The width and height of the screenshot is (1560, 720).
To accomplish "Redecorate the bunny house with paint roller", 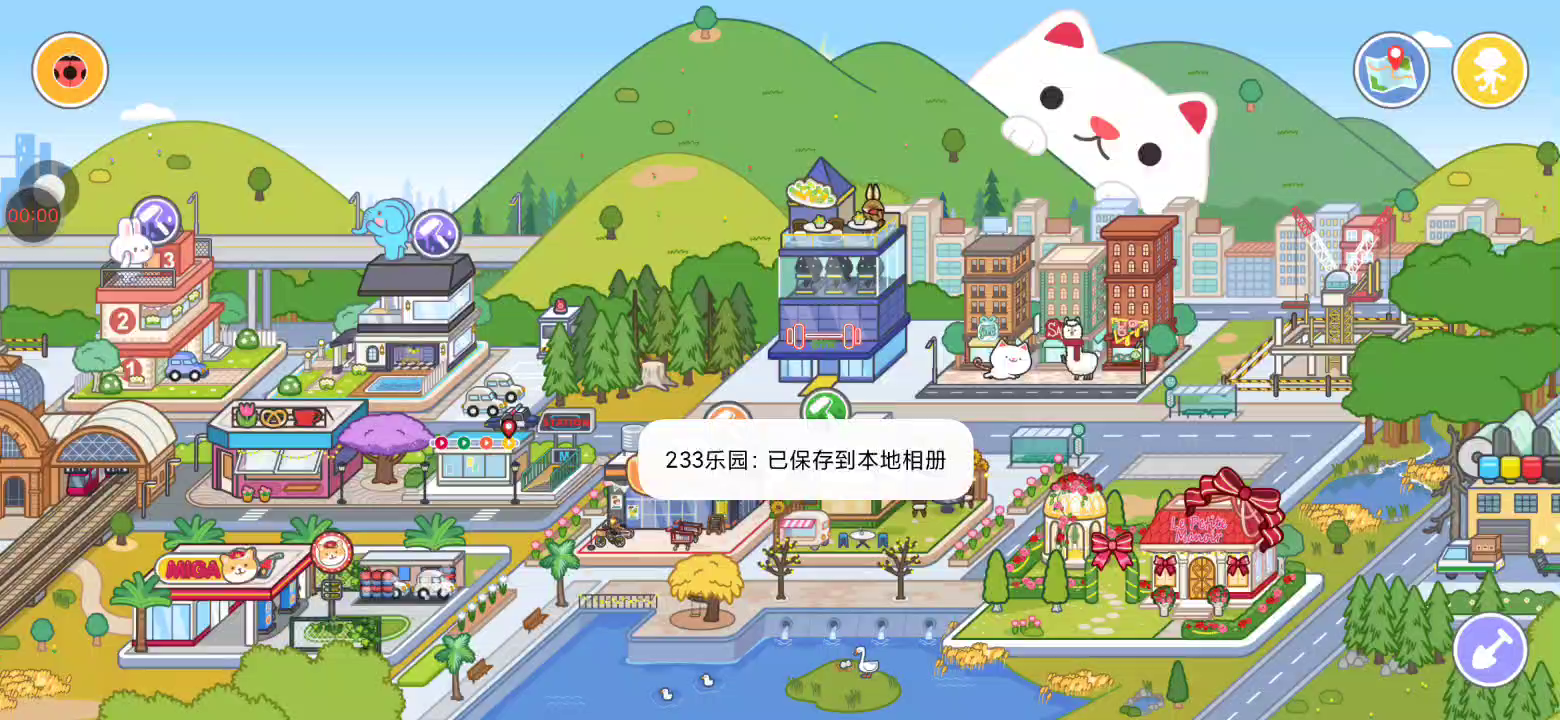I will (x=156, y=220).
